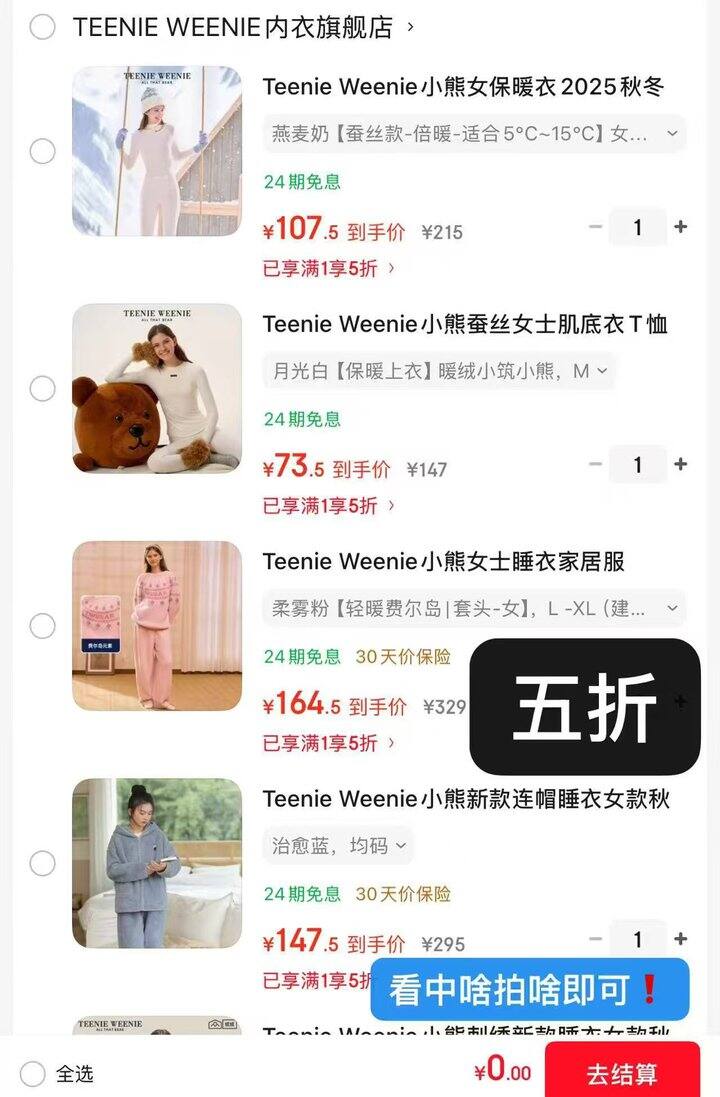Check the TEENIE WEENIE store checkbox
720x1097 pixels.
pos(42,28)
